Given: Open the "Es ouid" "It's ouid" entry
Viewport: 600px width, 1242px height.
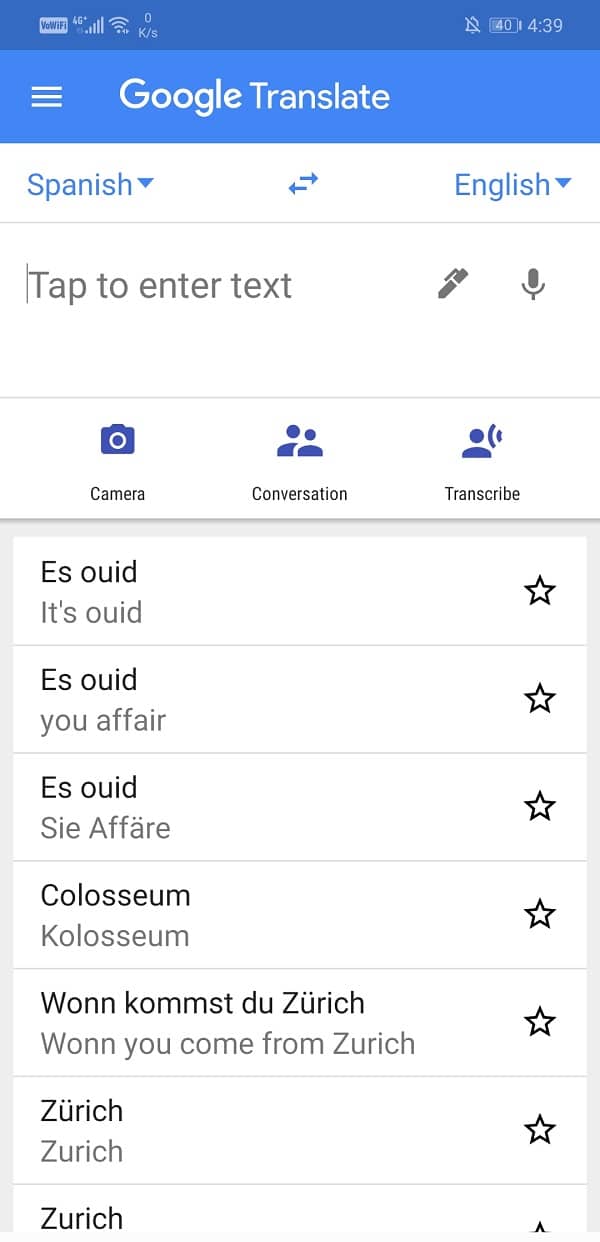Looking at the screenshot, I should [250, 592].
